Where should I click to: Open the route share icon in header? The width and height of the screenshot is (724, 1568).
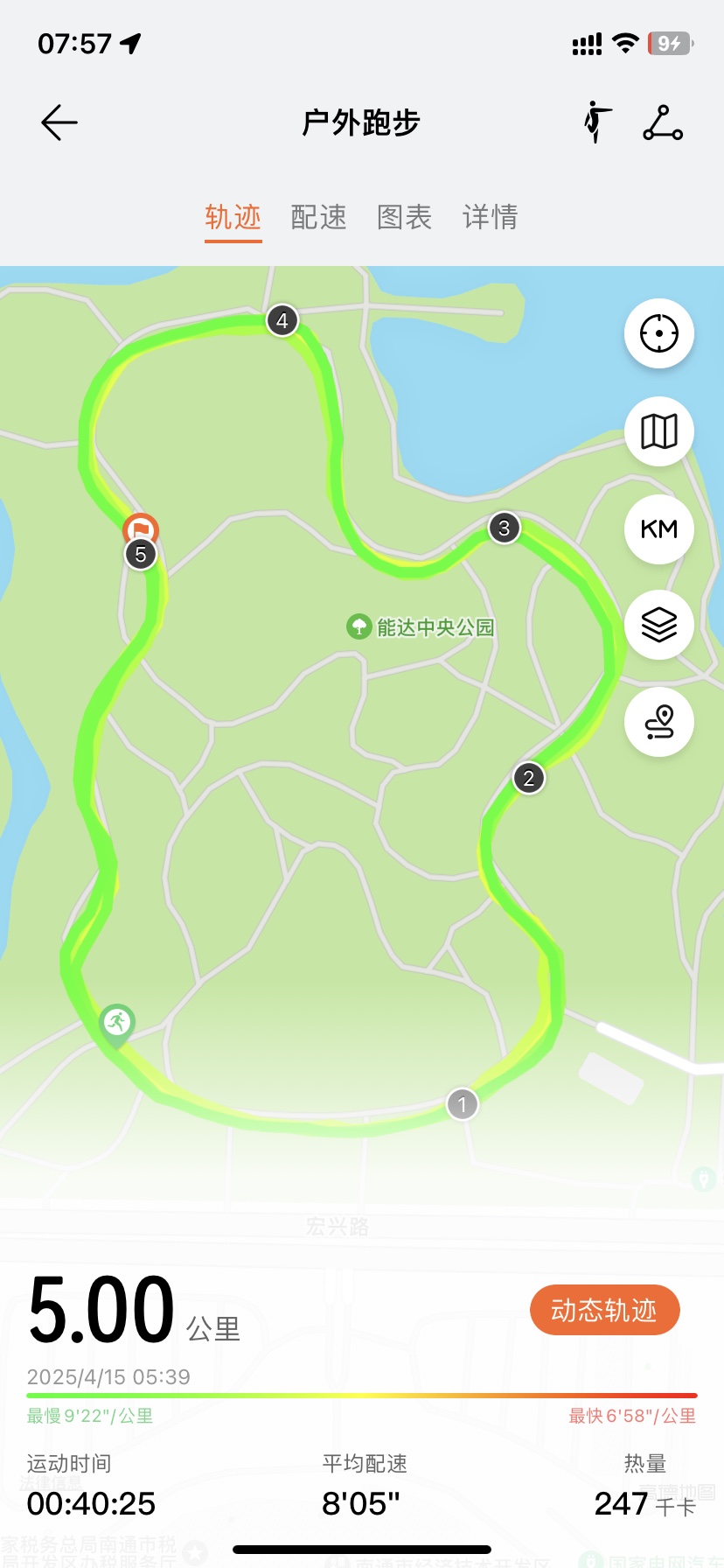[x=663, y=122]
